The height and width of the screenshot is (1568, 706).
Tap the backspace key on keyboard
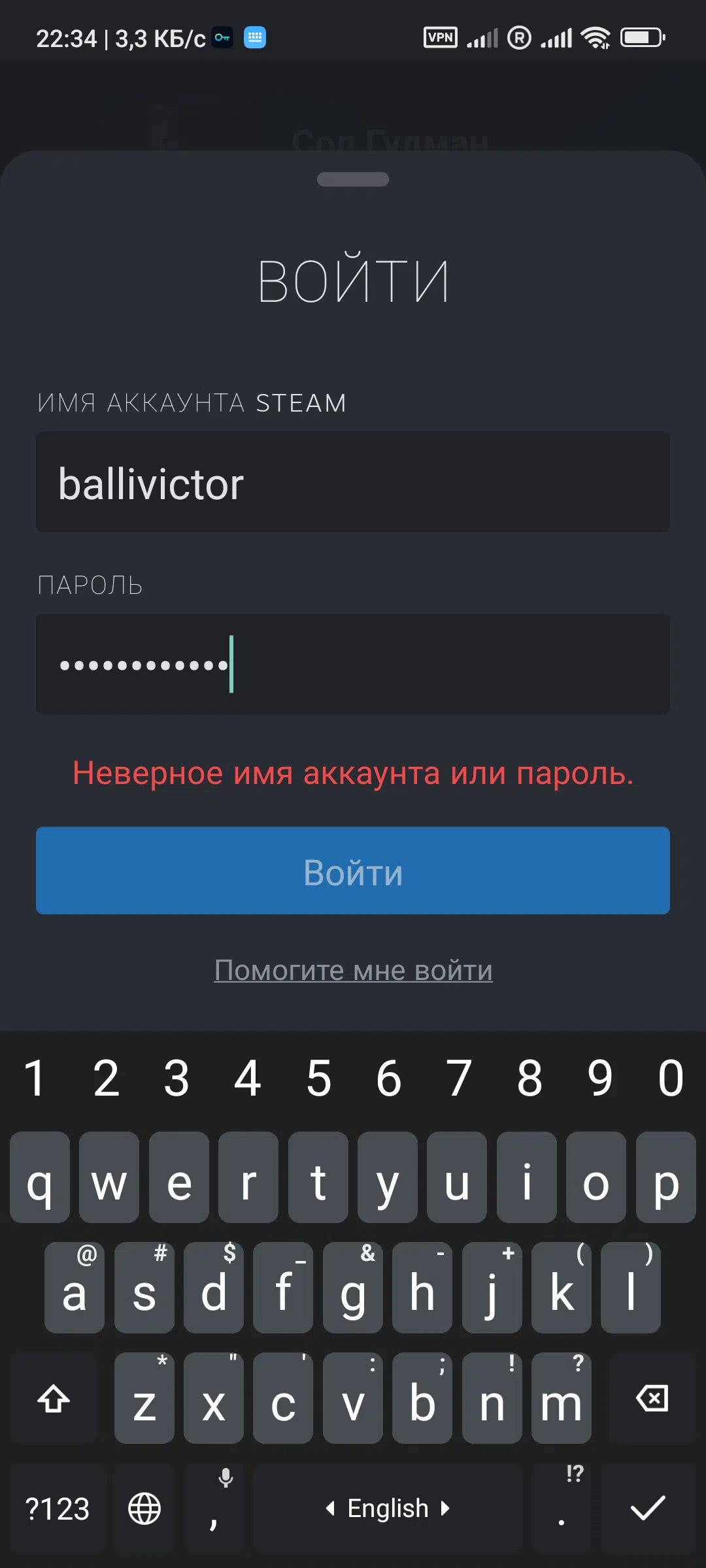click(652, 1398)
